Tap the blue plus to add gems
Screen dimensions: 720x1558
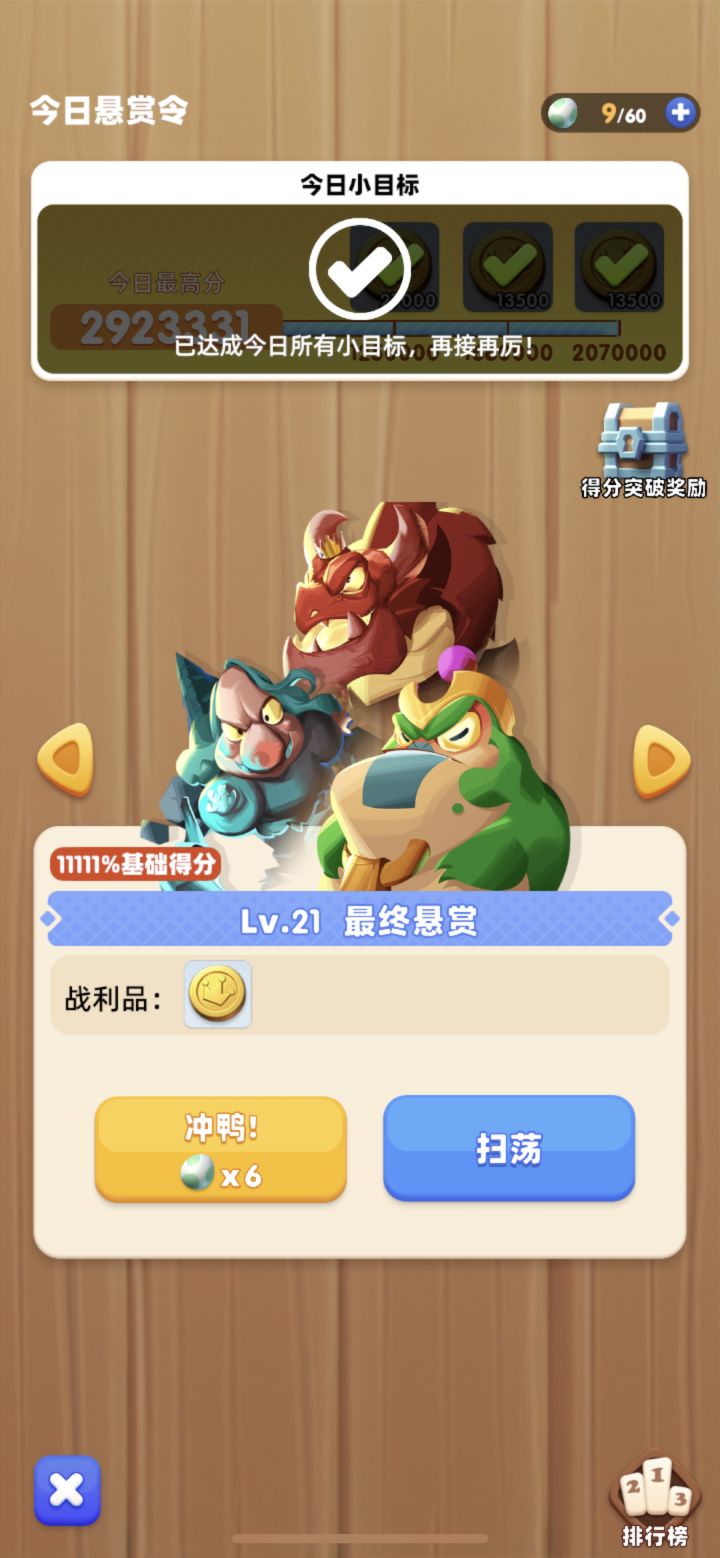(683, 112)
